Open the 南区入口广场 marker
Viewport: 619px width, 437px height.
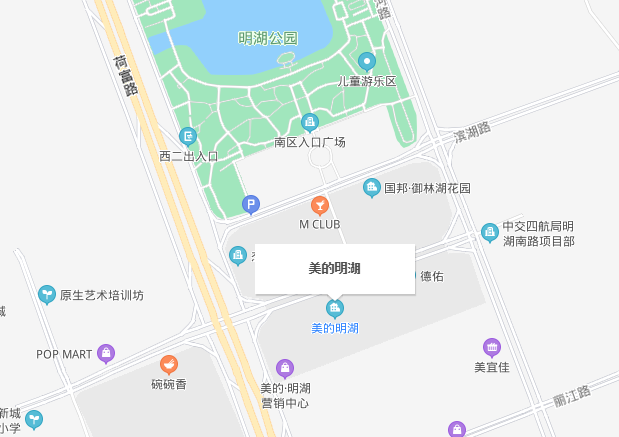click(310, 123)
